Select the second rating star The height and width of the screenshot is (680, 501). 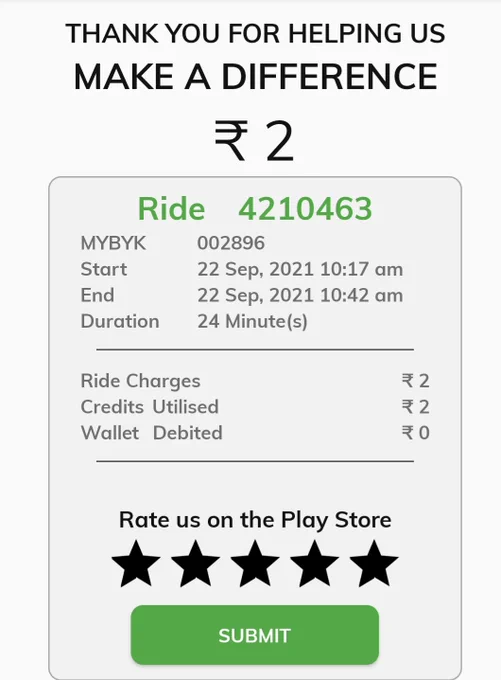coord(195,564)
